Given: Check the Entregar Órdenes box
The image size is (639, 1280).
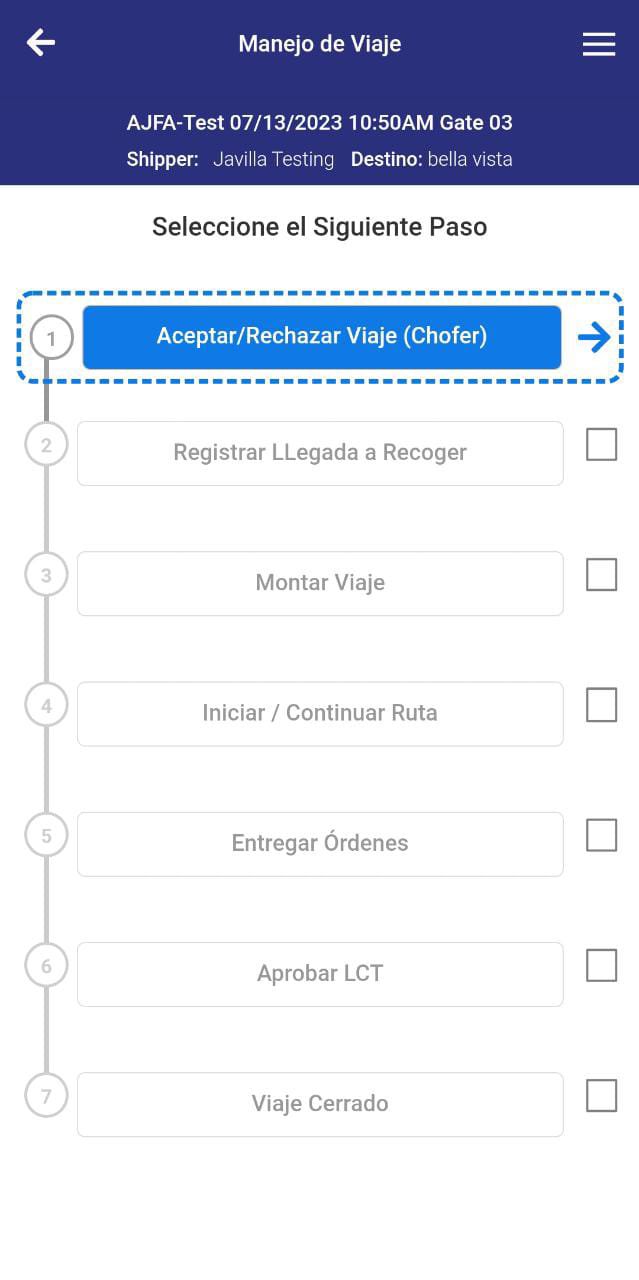Looking at the screenshot, I should 601,835.
